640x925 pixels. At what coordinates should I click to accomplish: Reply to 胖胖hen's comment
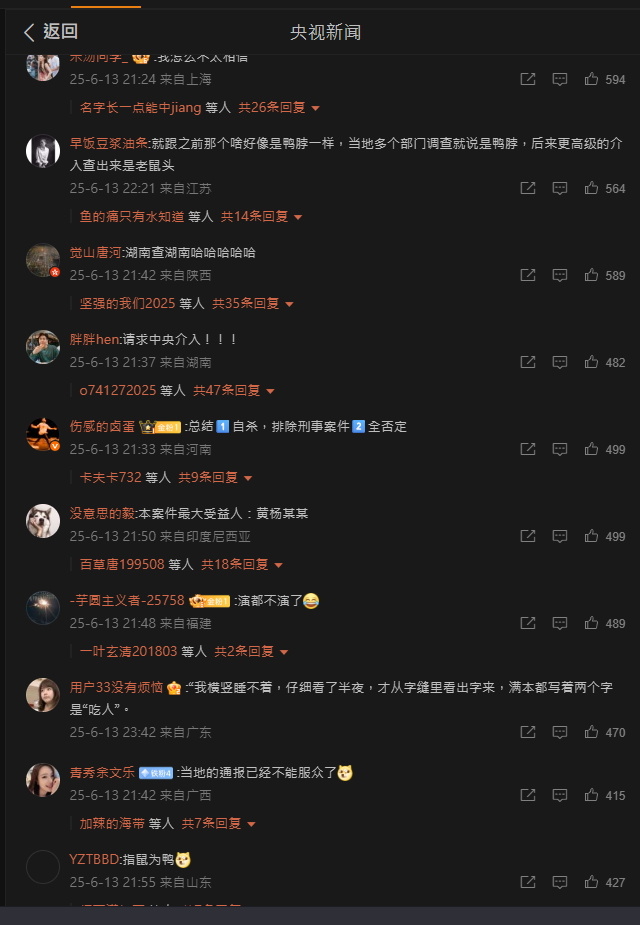coord(560,362)
